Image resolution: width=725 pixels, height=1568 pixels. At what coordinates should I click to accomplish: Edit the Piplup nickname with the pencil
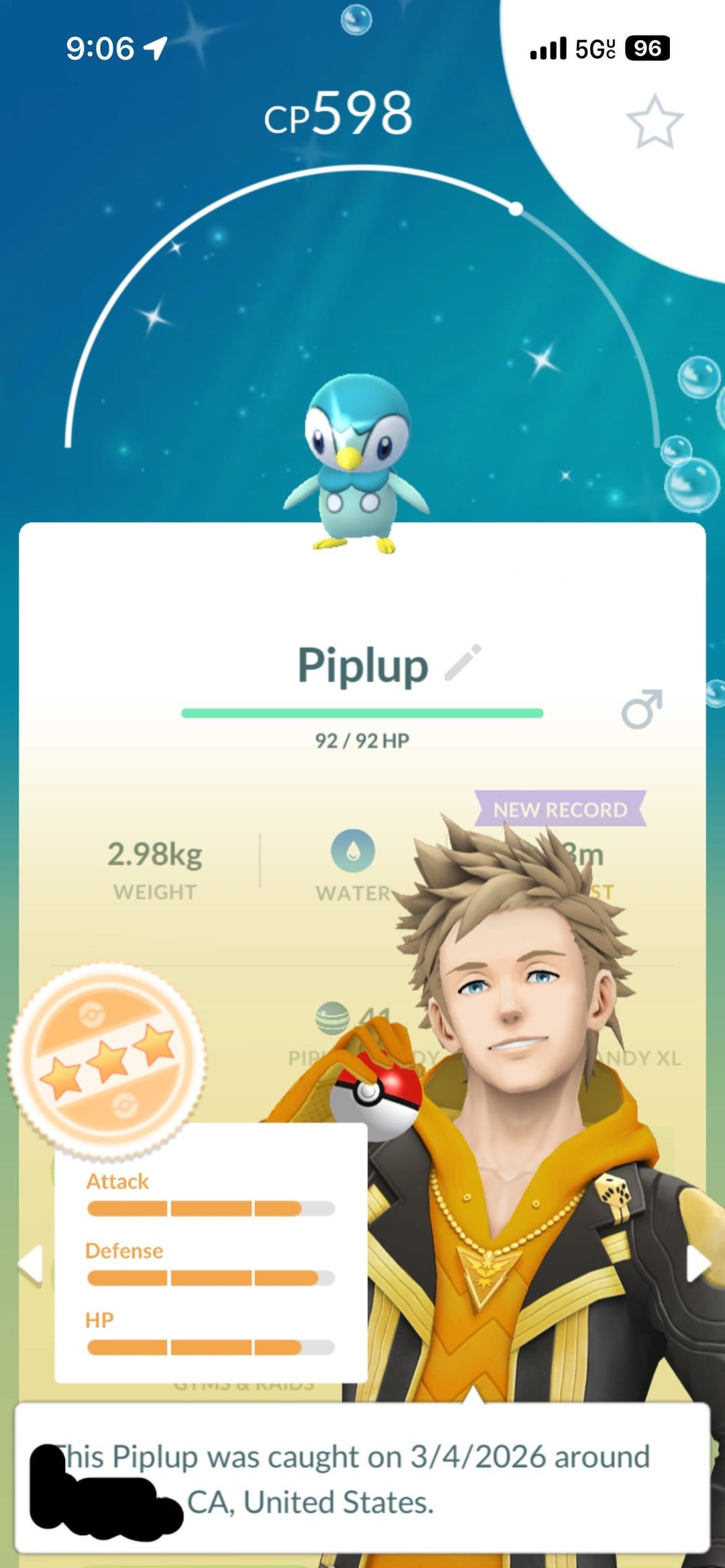tap(463, 662)
